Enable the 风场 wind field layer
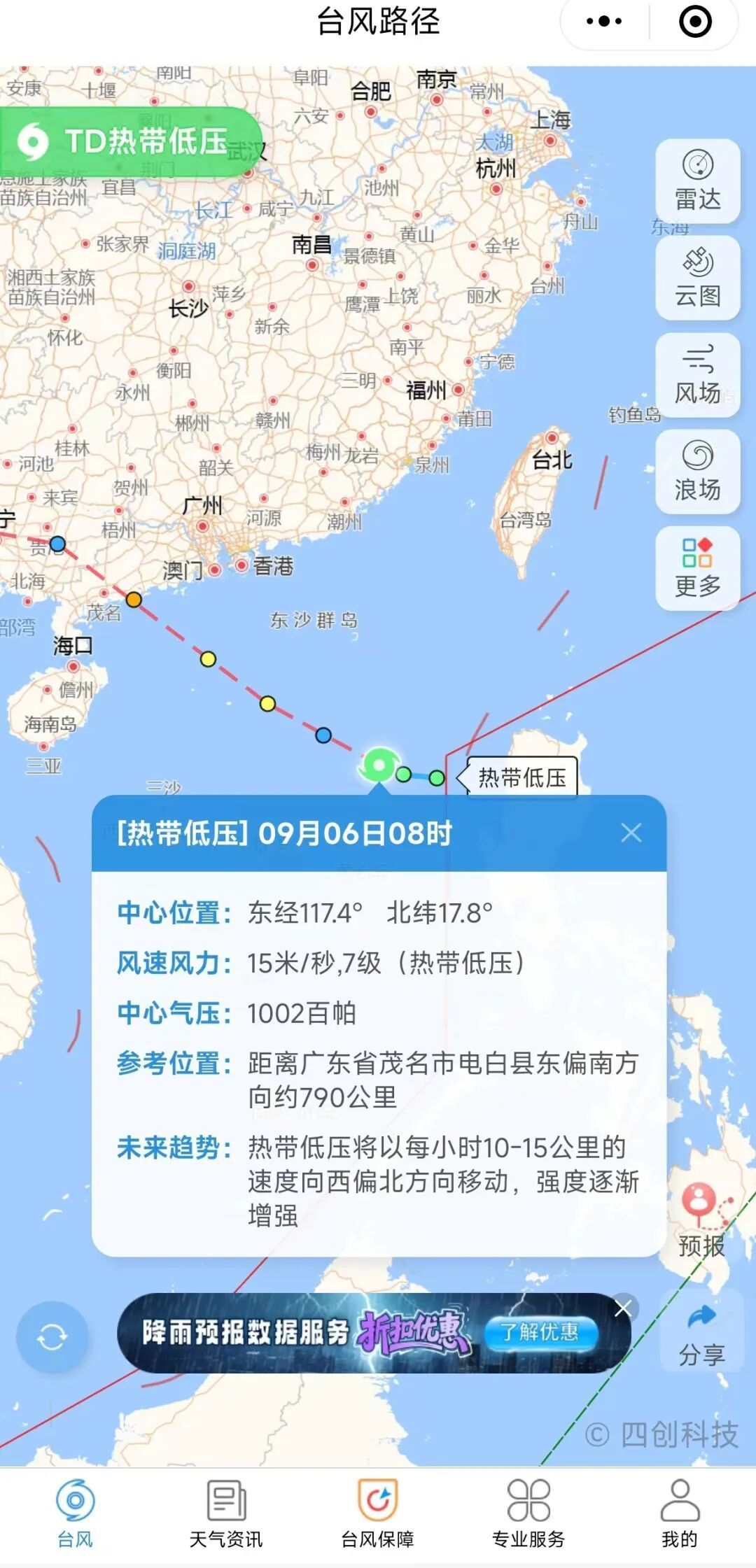Viewport: 756px width, 1568px height. click(697, 375)
